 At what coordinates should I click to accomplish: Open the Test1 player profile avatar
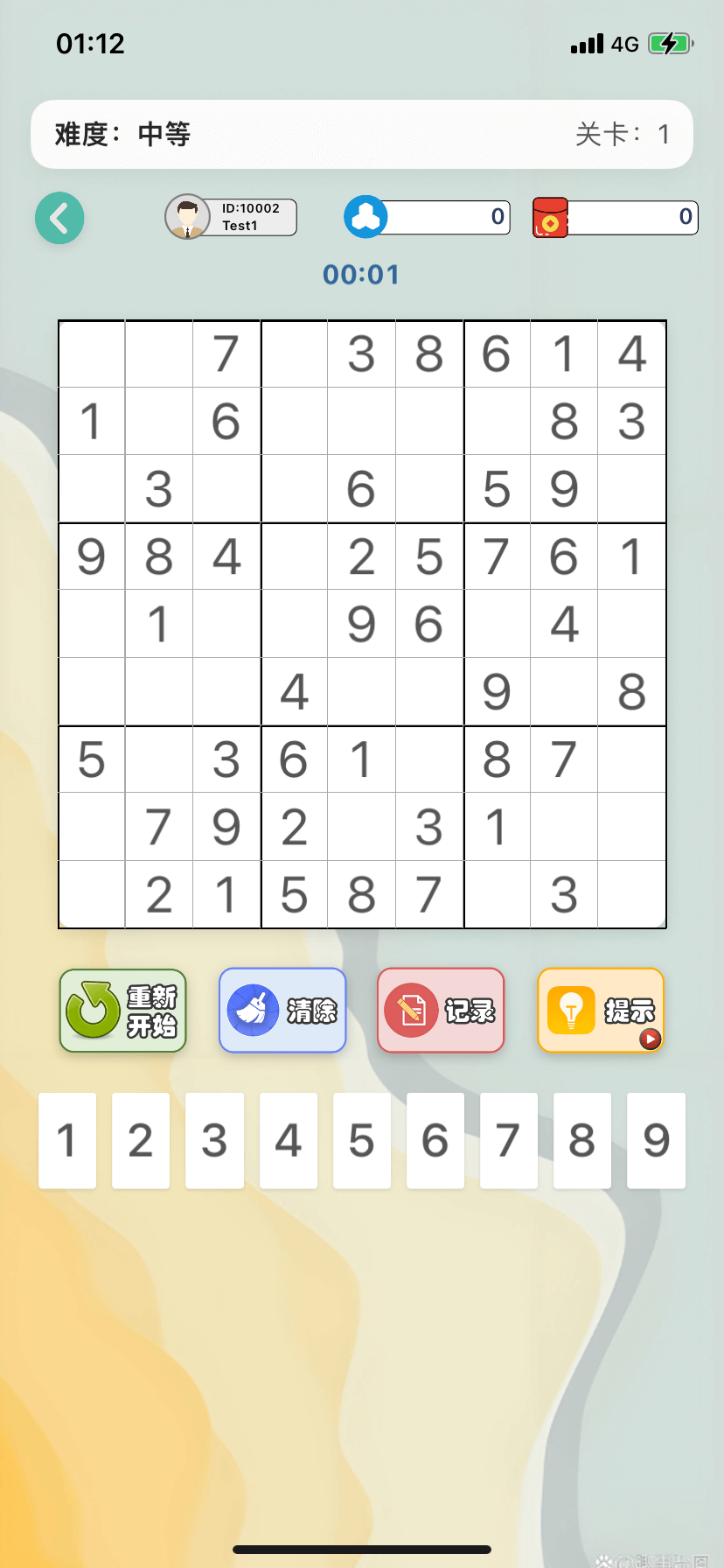(185, 217)
